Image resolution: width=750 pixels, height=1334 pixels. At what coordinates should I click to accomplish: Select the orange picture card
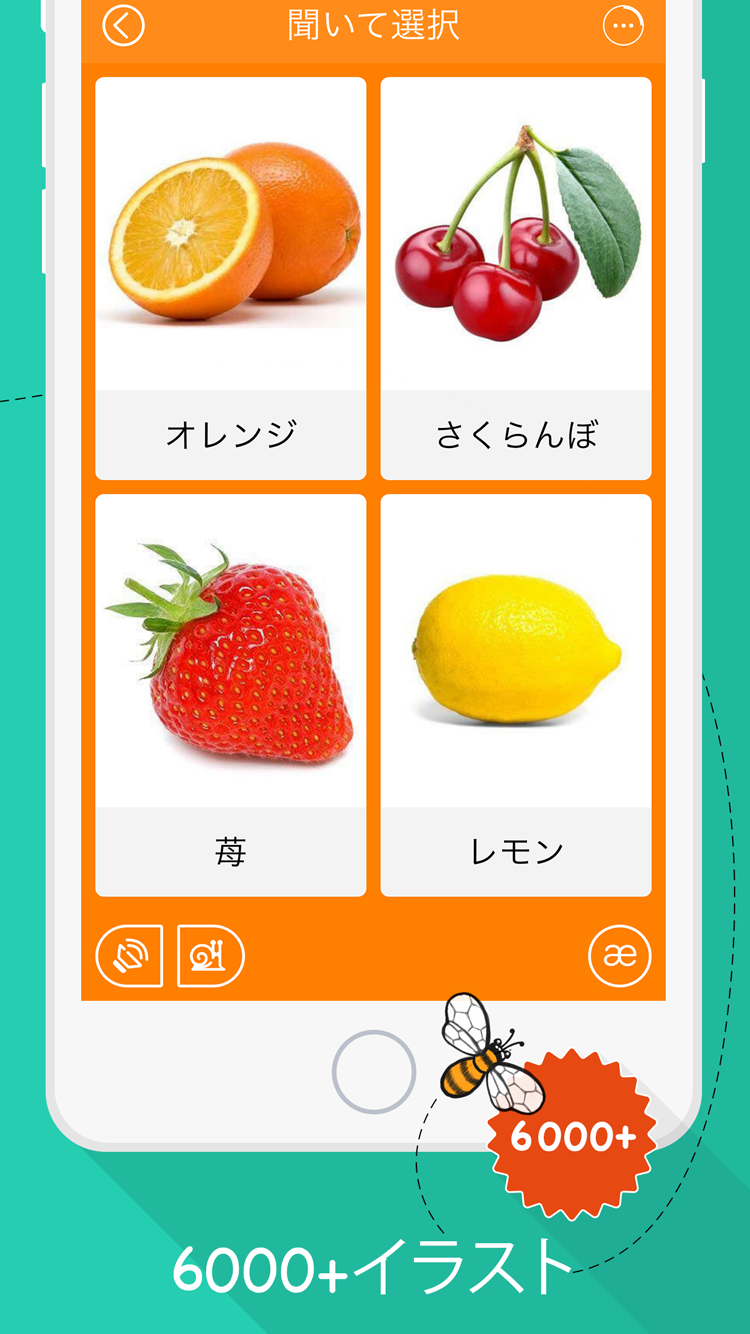pyautogui.click(x=230, y=235)
